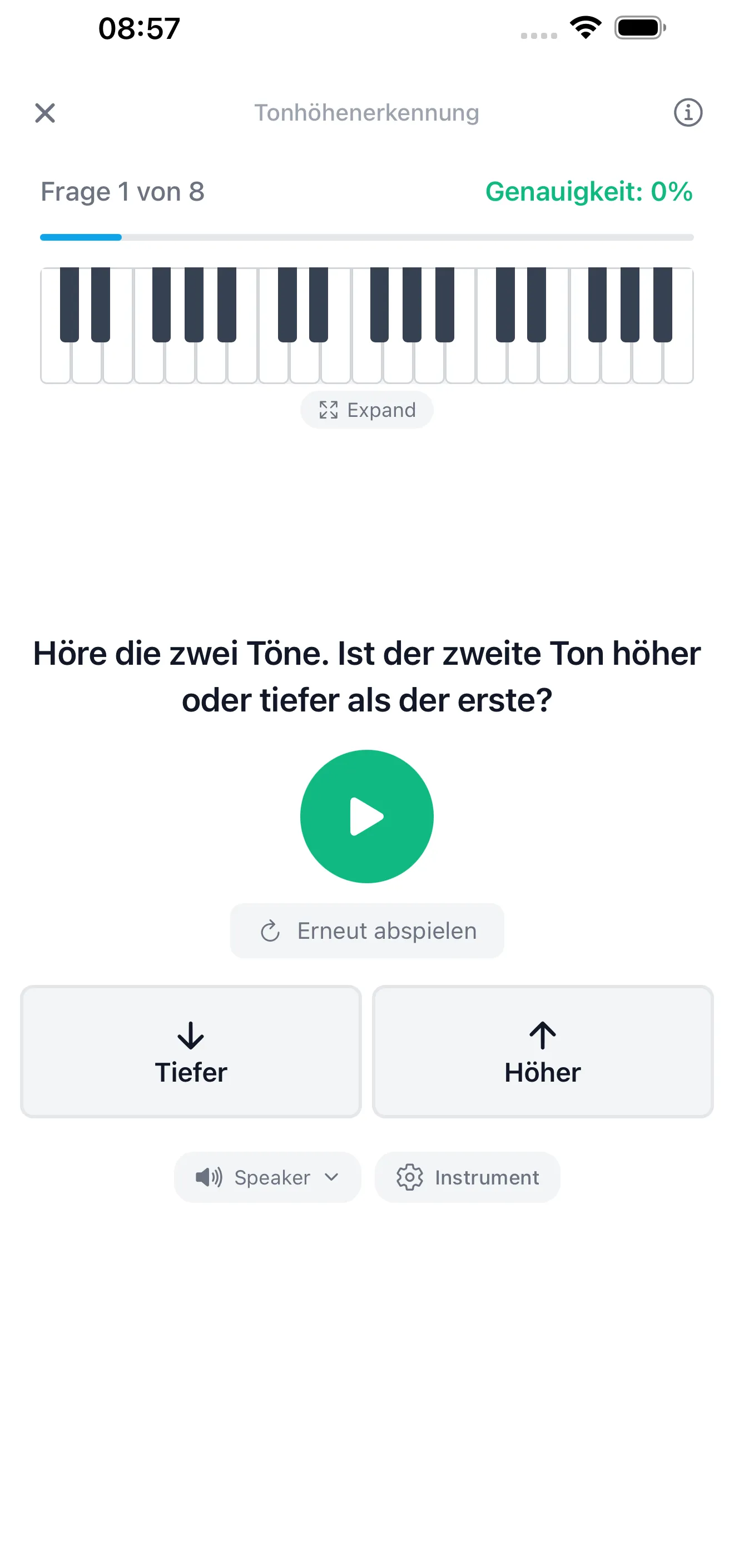Image resolution: width=734 pixels, height=1568 pixels.
Task: Open the Speaker output dropdown
Action: point(267,1177)
